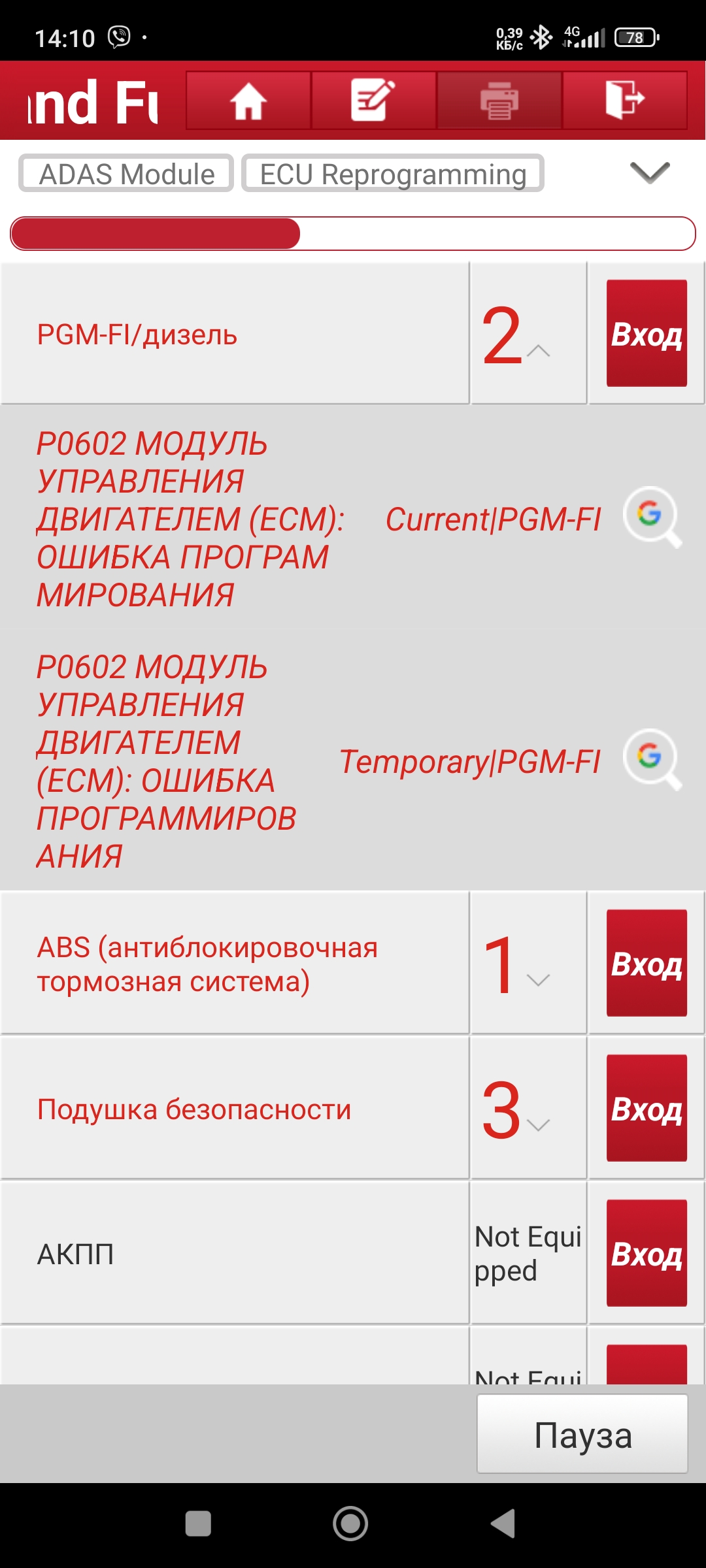Image resolution: width=706 pixels, height=1568 pixels.
Task: Go to the home screen of the app
Action: (248, 101)
